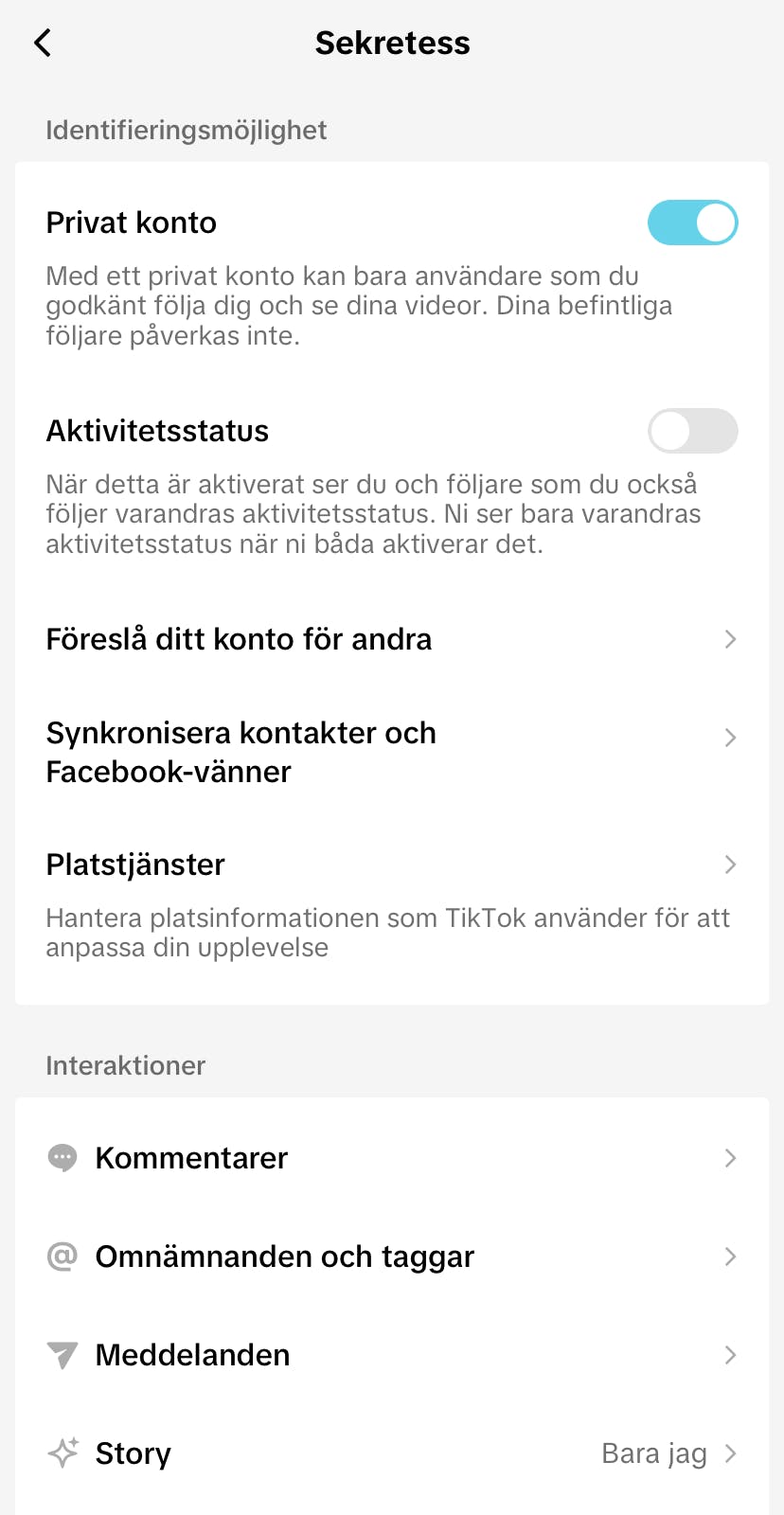The image size is (784, 1515).
Task: Click the sparkle icon beside Story
Action: click(62, 1453)
